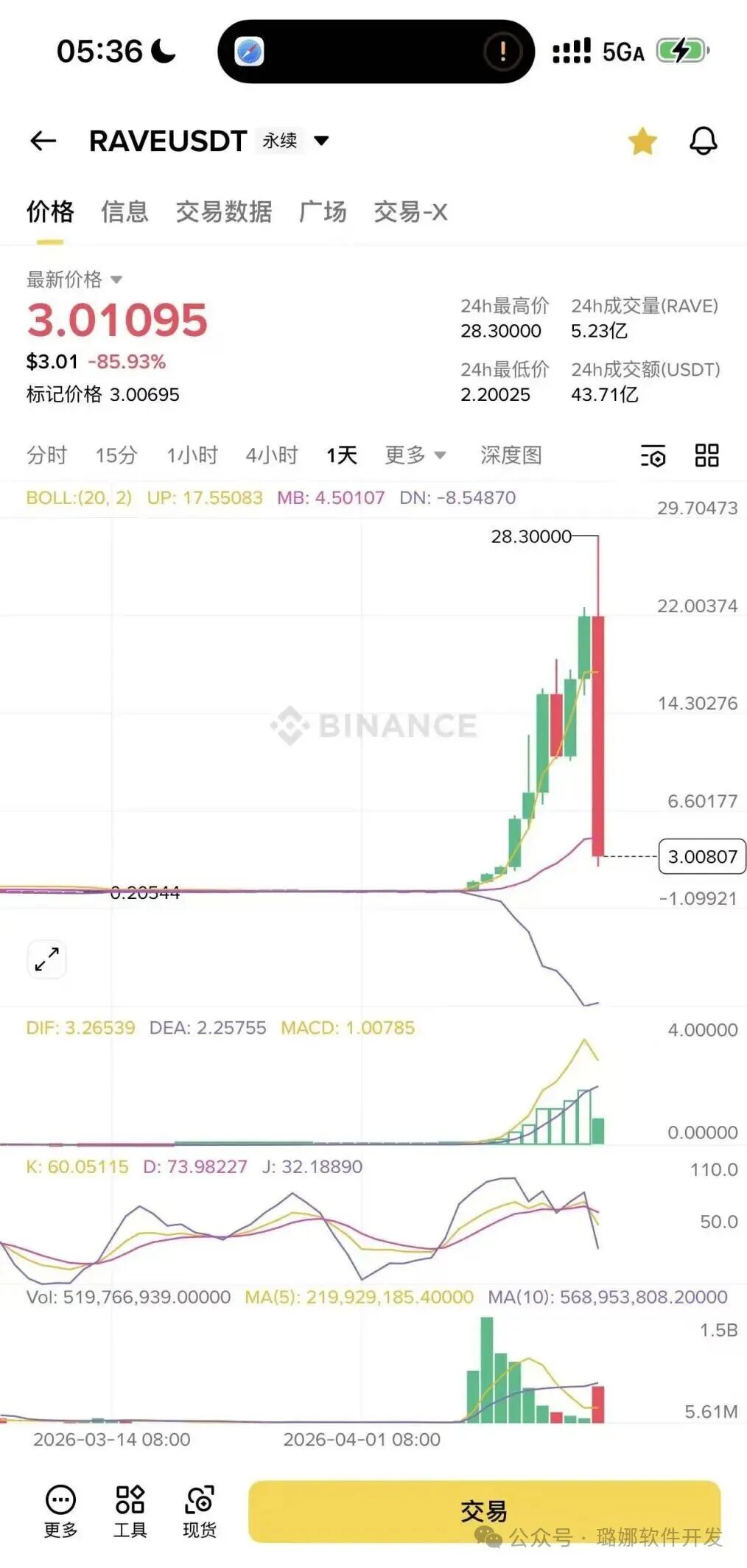Open the chart indicator settings icon
The width and height of the screenshot is (747, 1568).
653,456
